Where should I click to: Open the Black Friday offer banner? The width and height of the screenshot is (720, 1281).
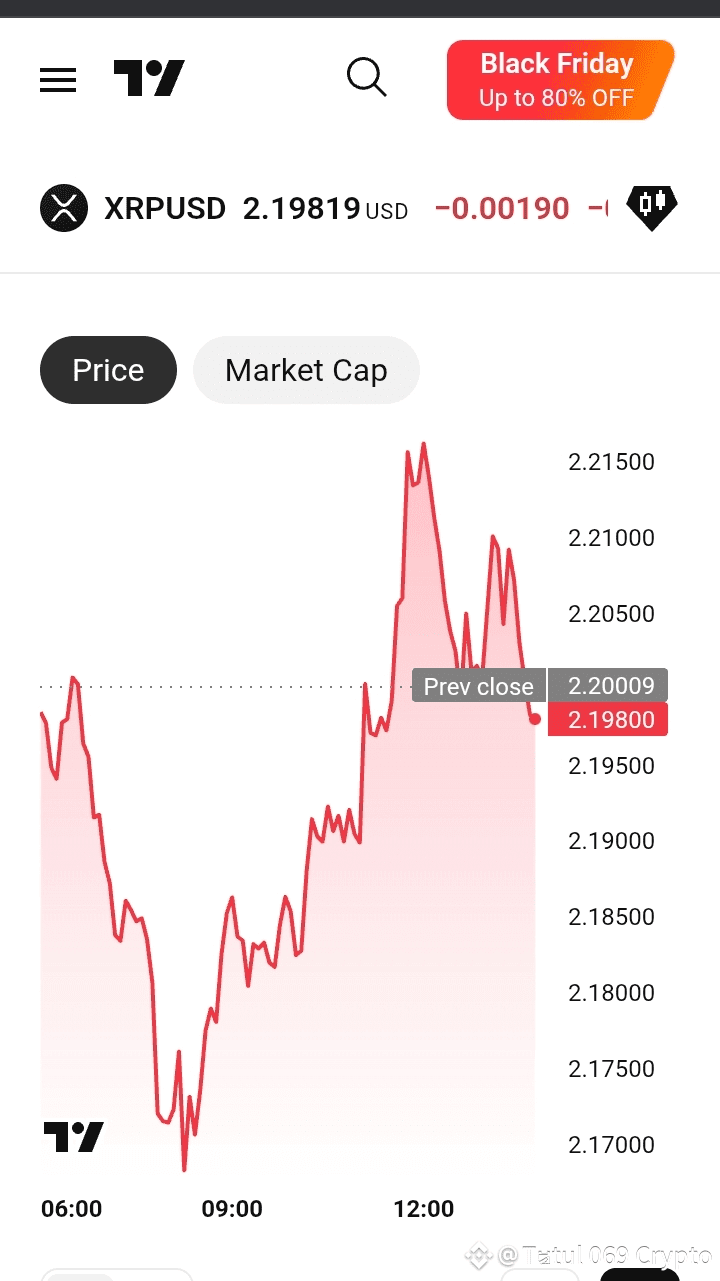(x=560, y=80)
